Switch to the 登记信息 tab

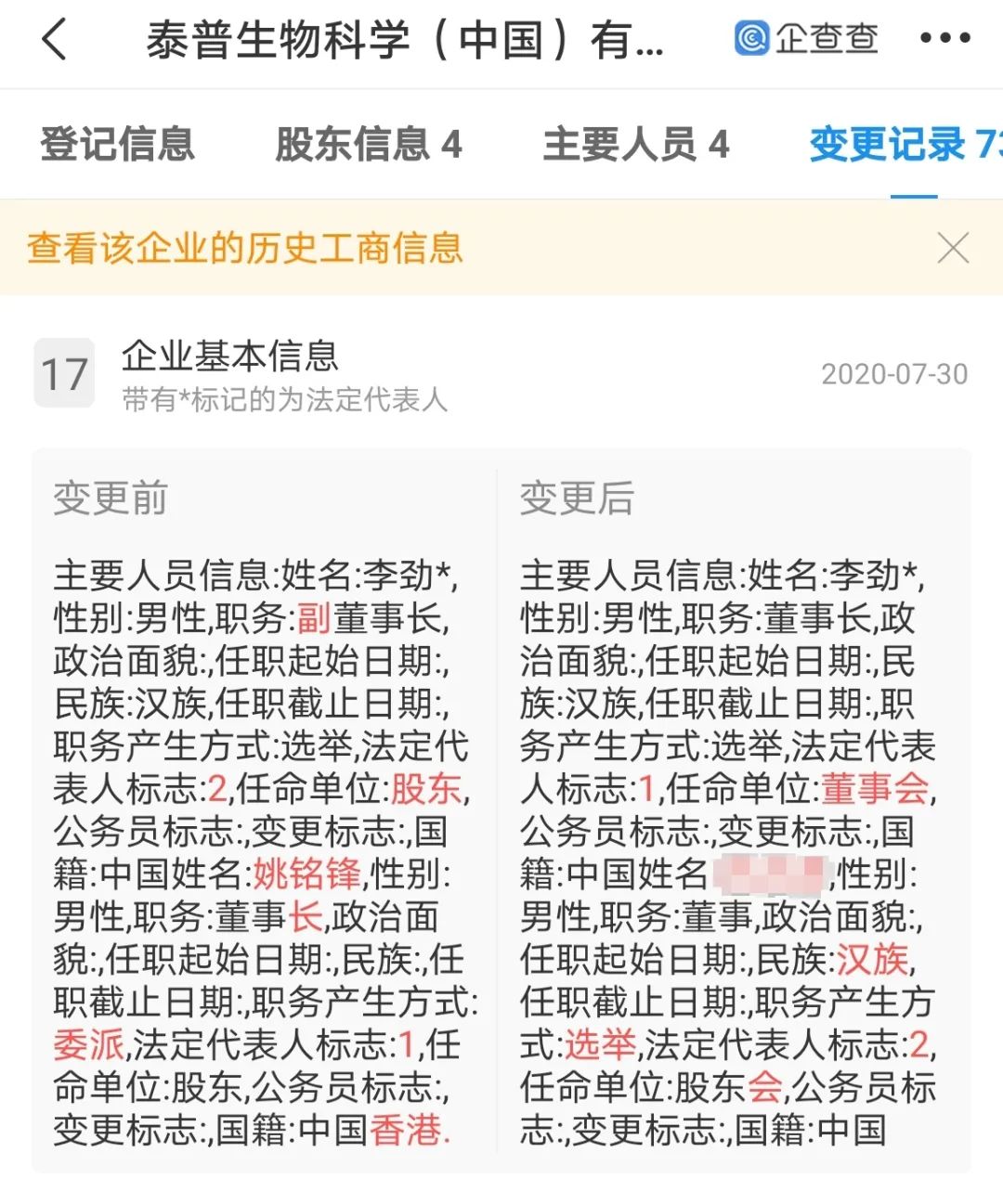point(117,145)
